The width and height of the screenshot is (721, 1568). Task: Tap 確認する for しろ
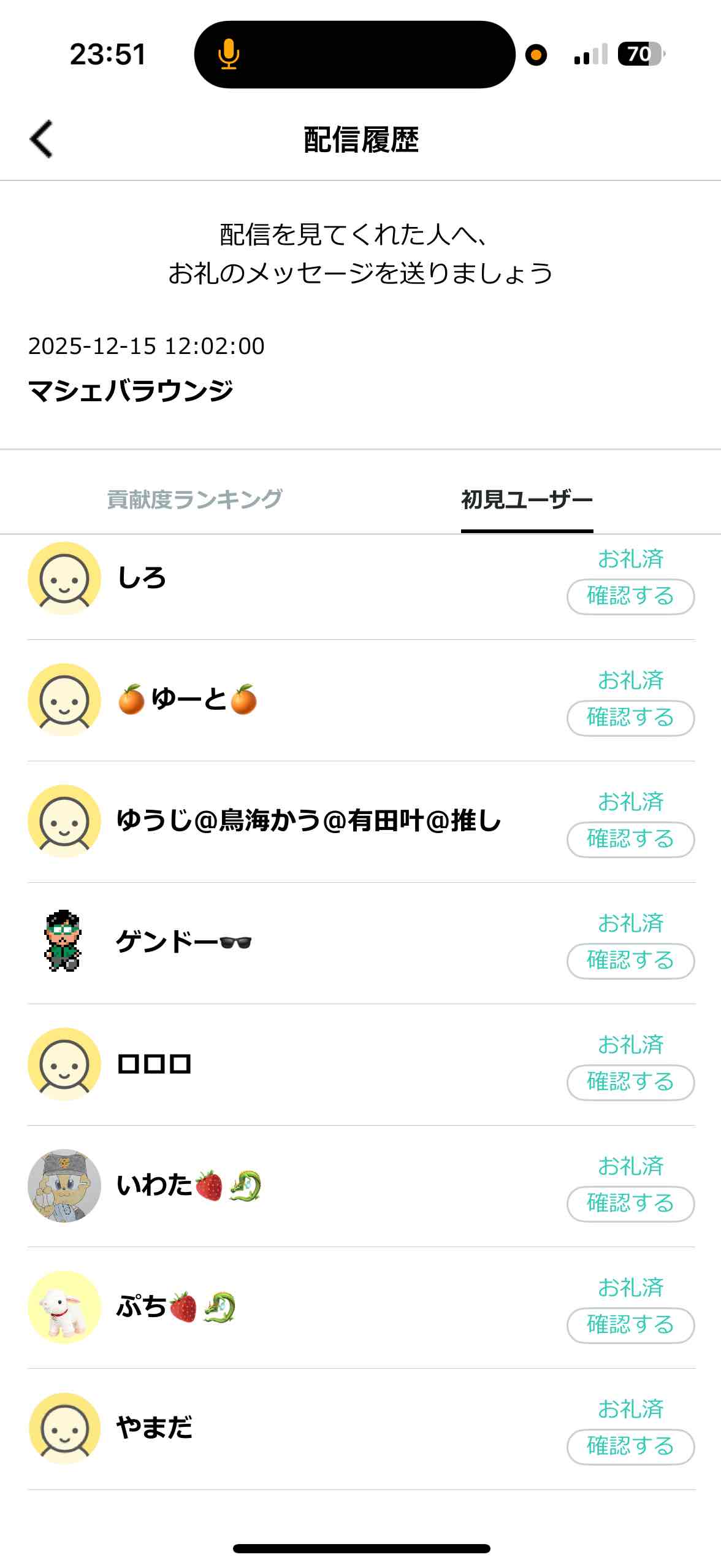[x=630, y=596]
